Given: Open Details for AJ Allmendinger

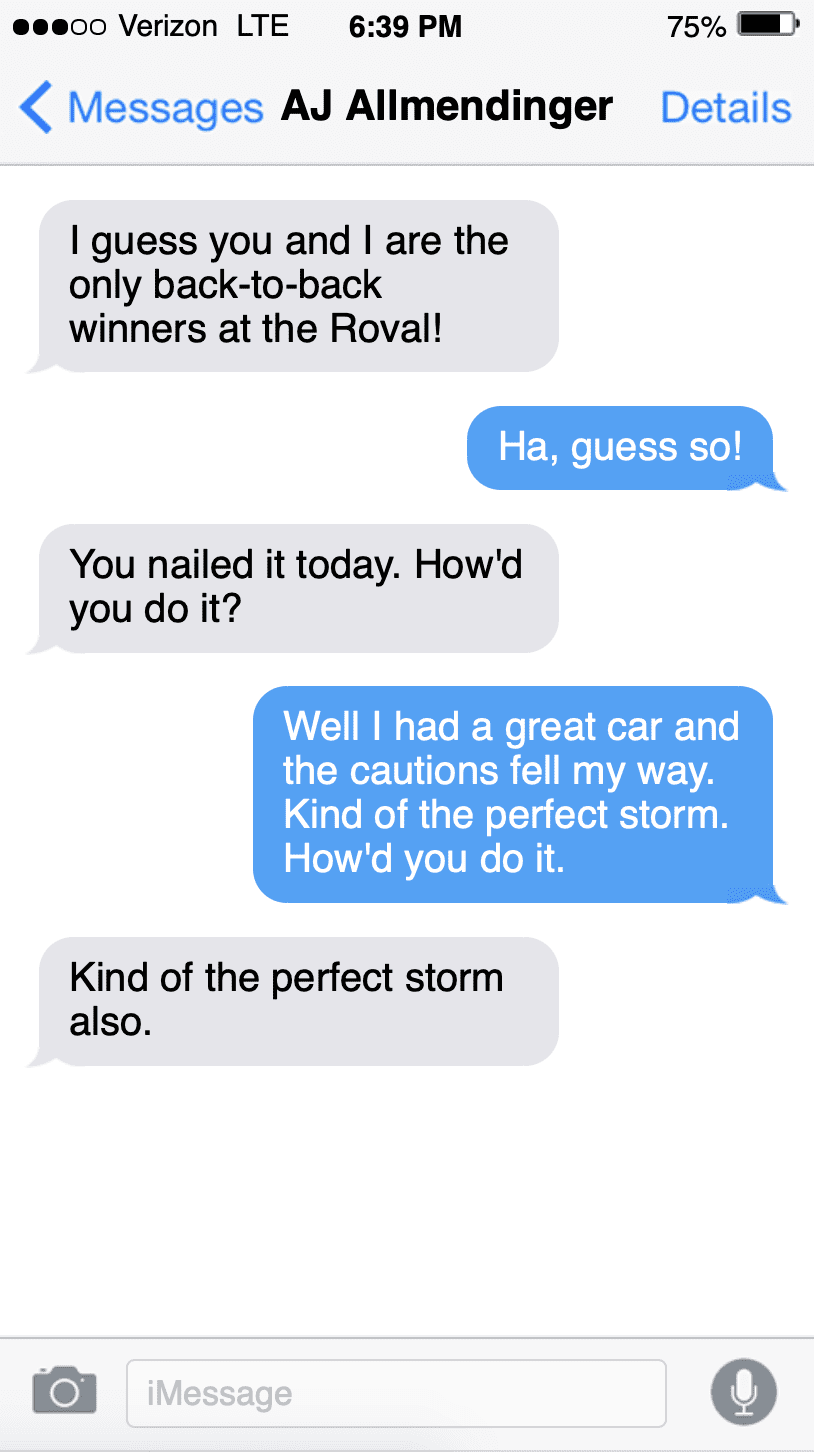Looking at the screenshot, I should click(x=725, y=108).
